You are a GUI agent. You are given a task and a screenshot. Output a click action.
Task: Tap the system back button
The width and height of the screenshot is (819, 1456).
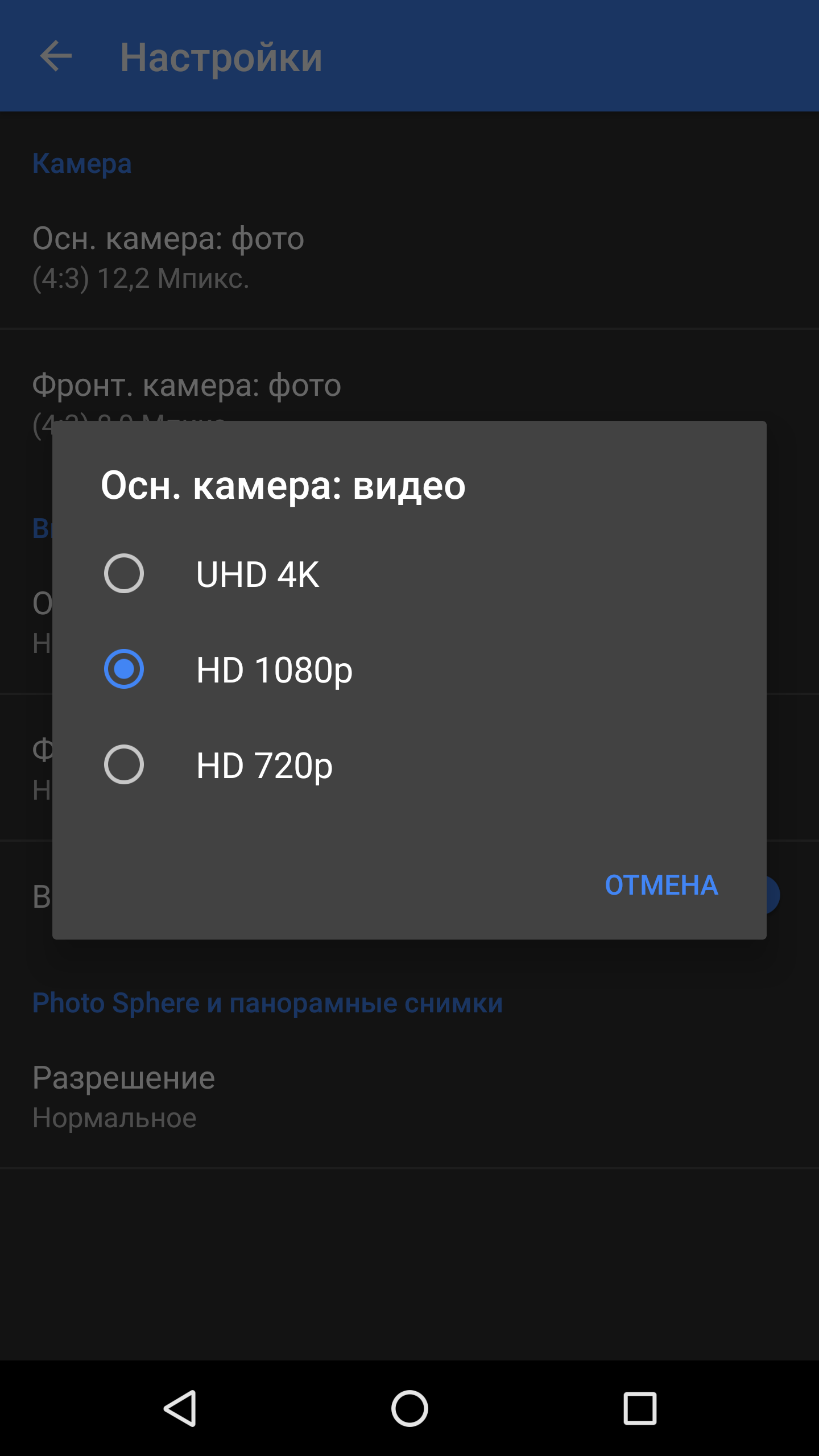(180, 1408)
